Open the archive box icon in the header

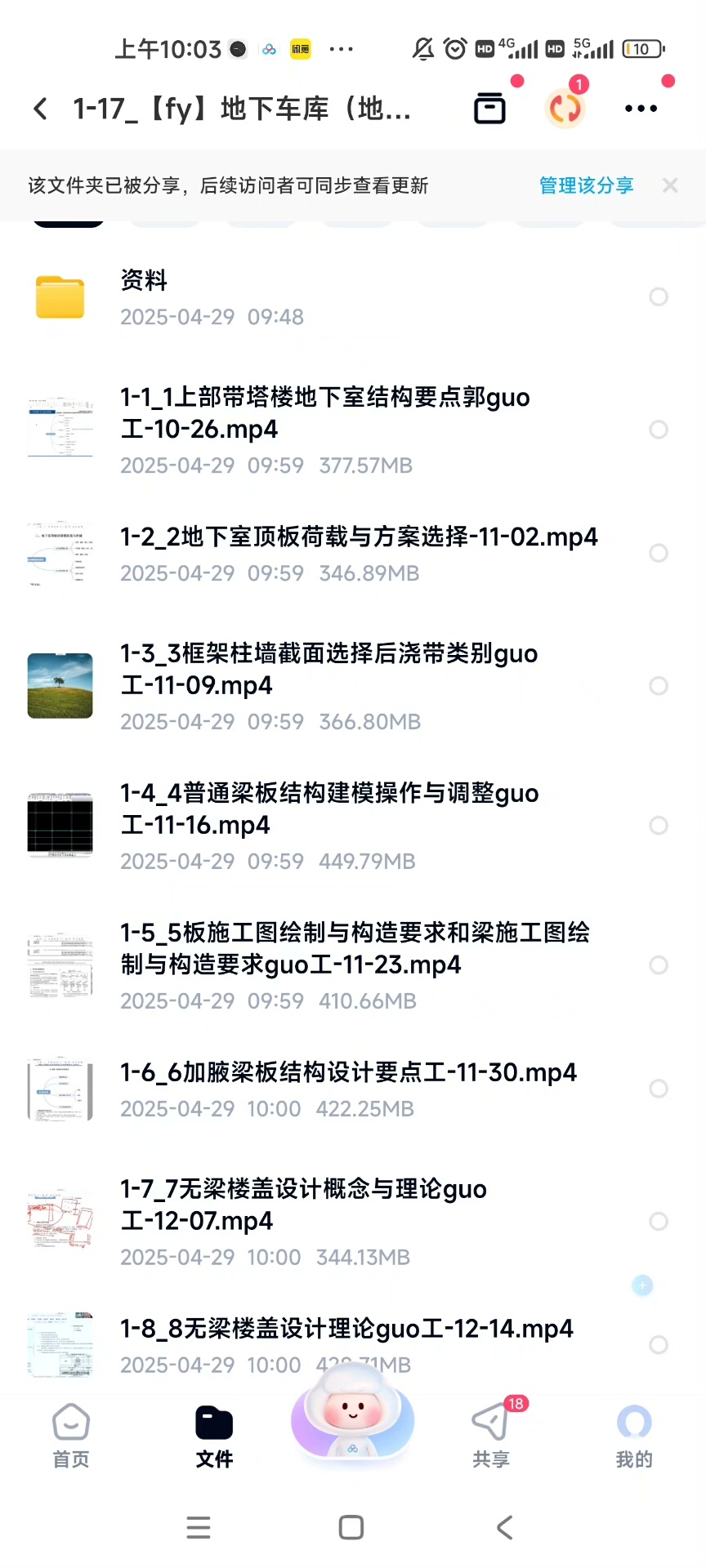tap(489, 109)
